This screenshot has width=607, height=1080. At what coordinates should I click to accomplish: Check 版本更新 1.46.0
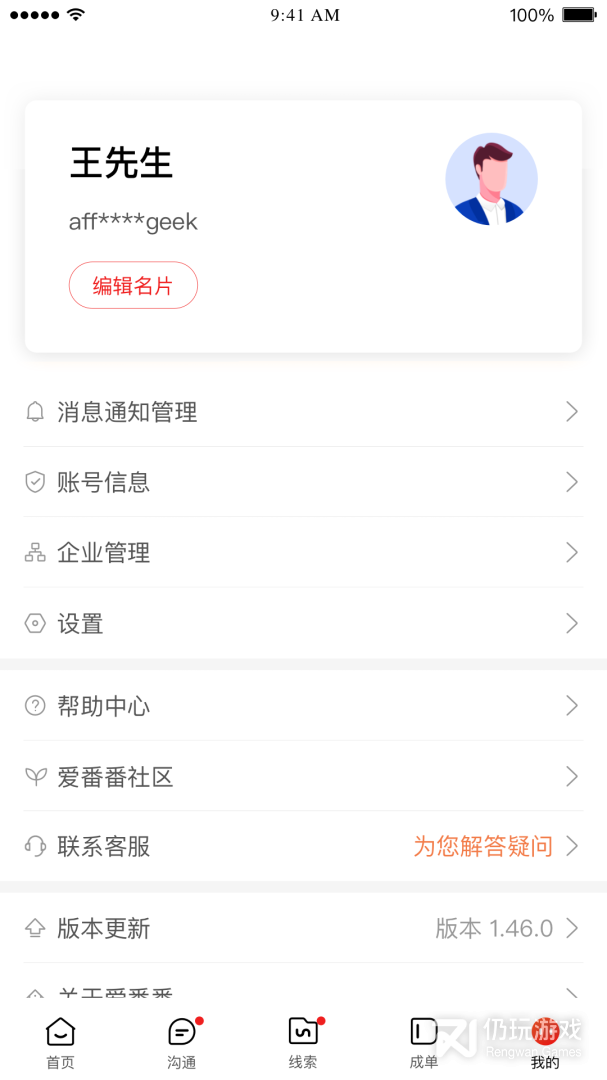(x=303, y=928)
